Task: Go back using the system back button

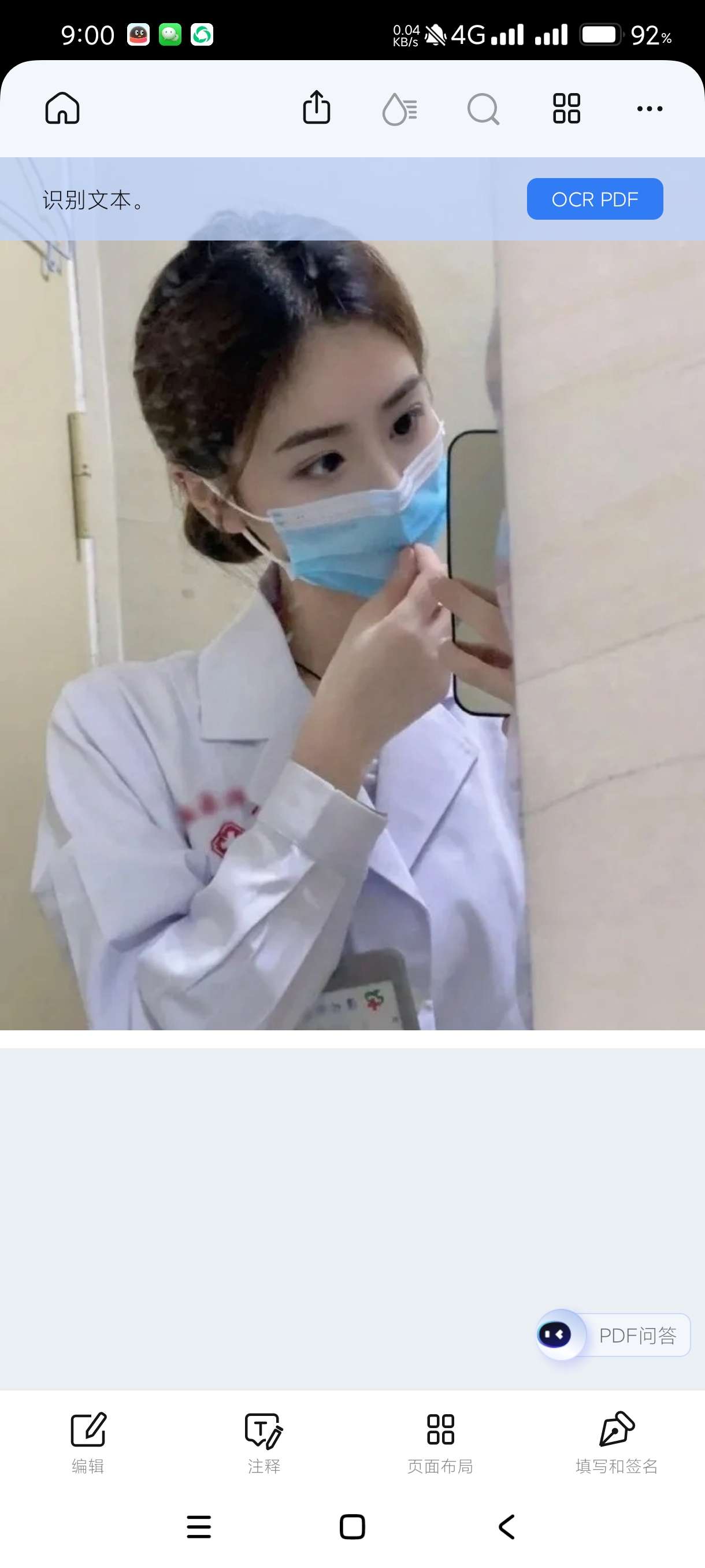Action: [507, 1526]
